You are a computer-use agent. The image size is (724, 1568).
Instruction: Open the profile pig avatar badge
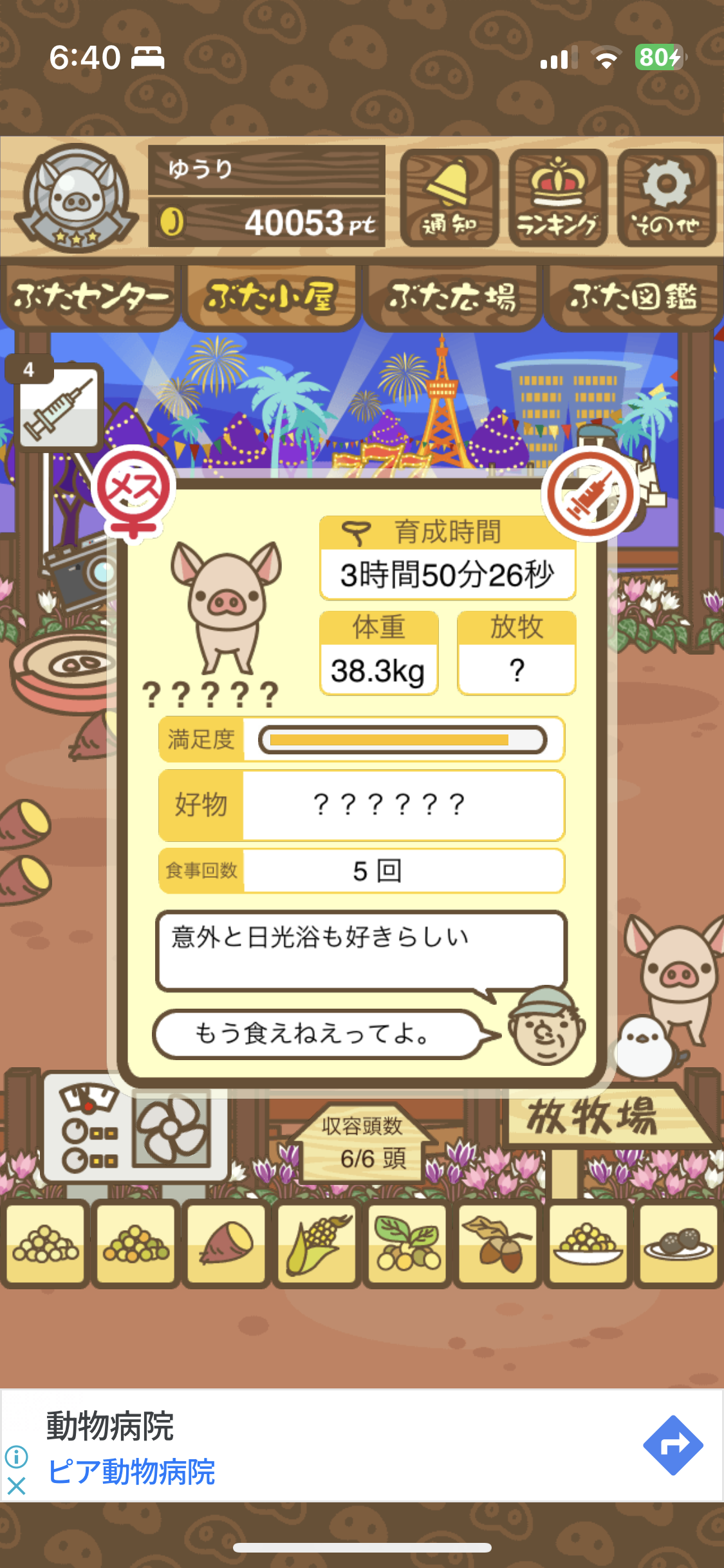click(76, 198)
